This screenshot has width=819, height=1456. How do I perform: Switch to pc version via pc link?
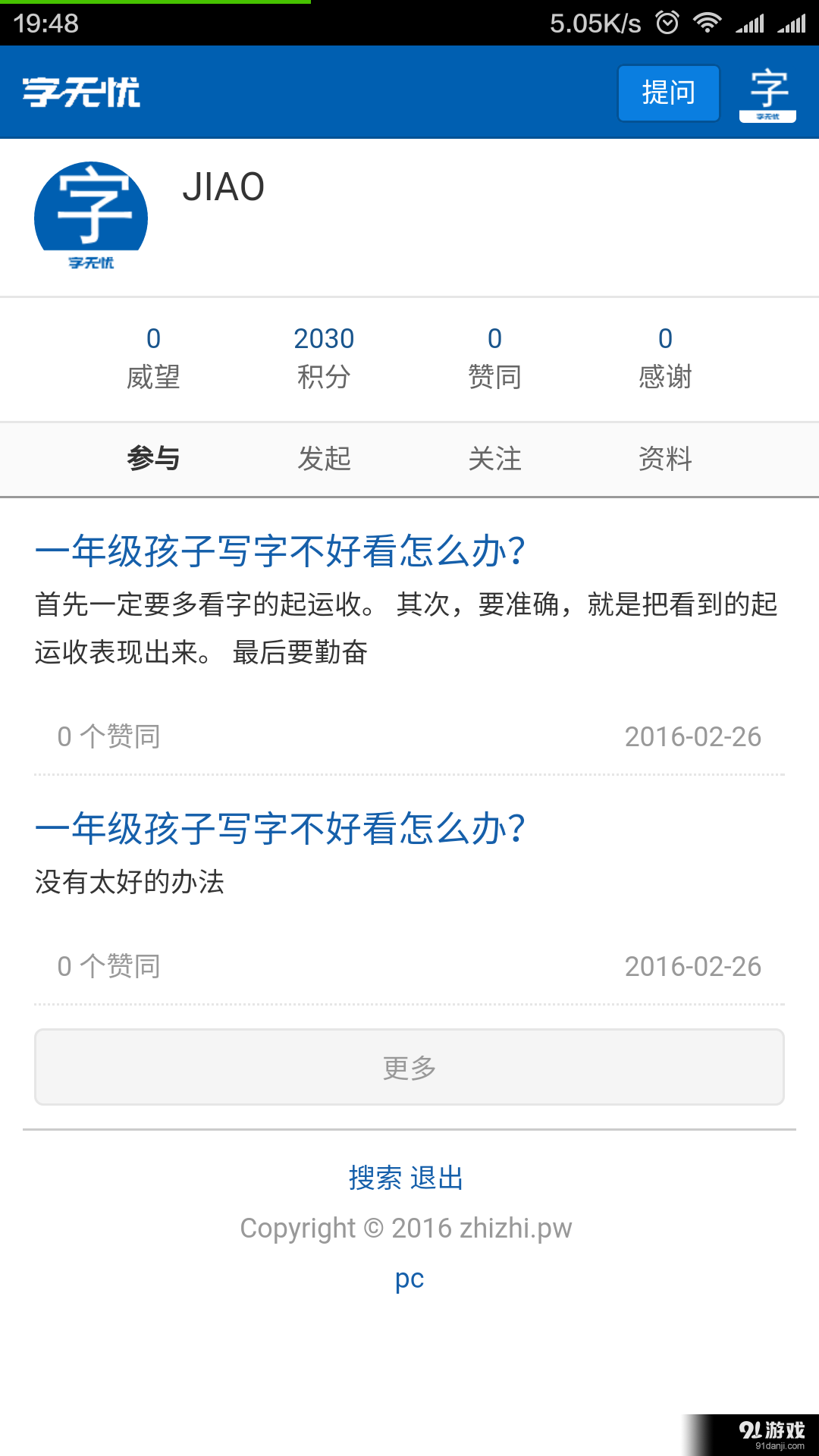click(409, 1278)
